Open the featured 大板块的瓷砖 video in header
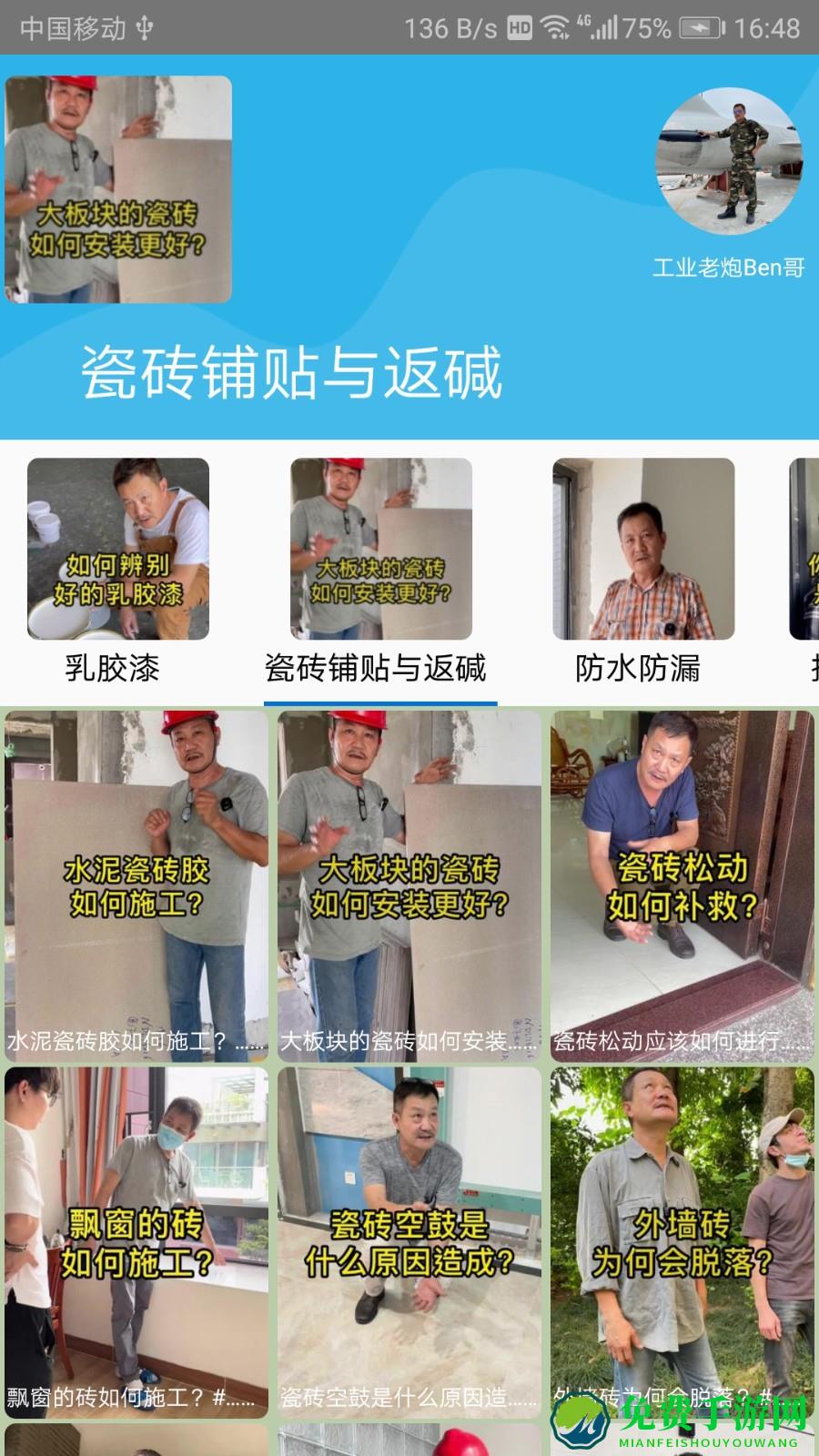819x1456 pixels. pos(118,189)
